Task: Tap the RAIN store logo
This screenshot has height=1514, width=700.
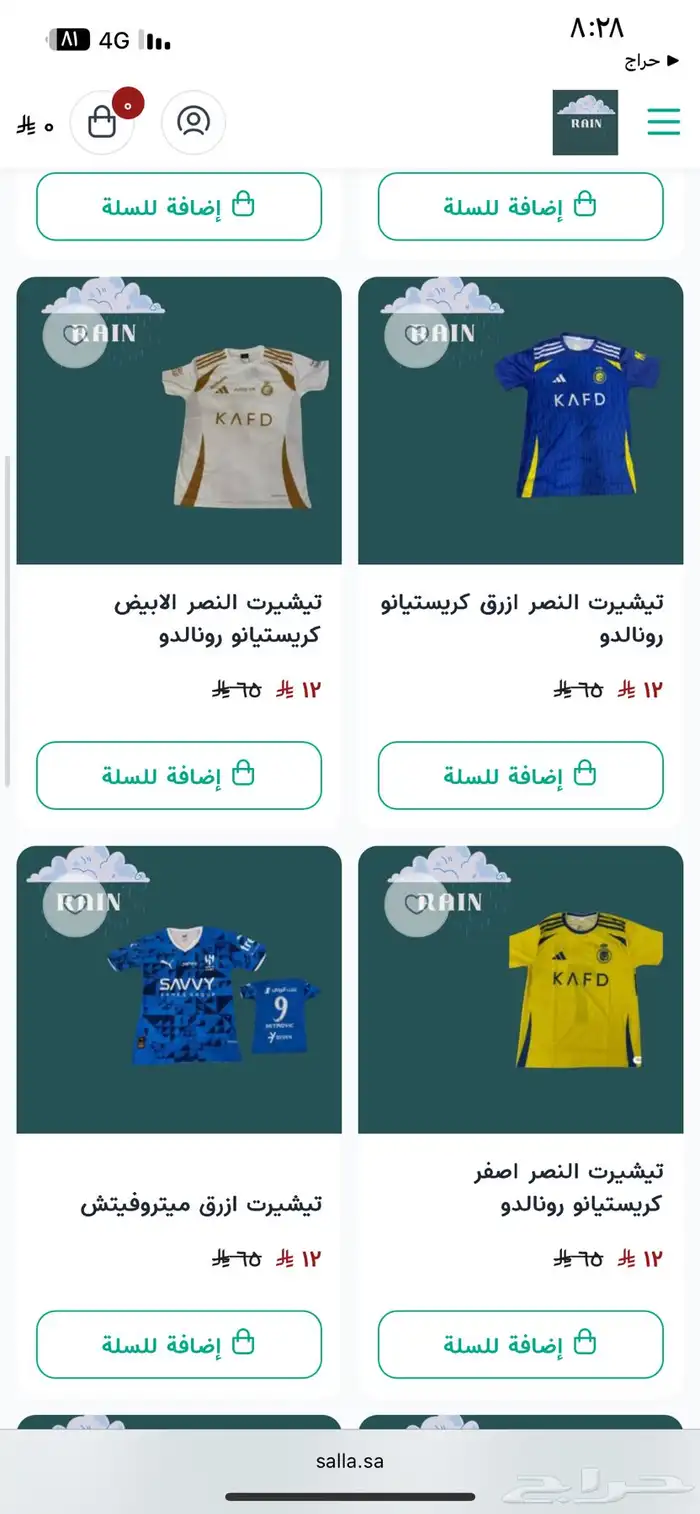Action: pos(585,122)
